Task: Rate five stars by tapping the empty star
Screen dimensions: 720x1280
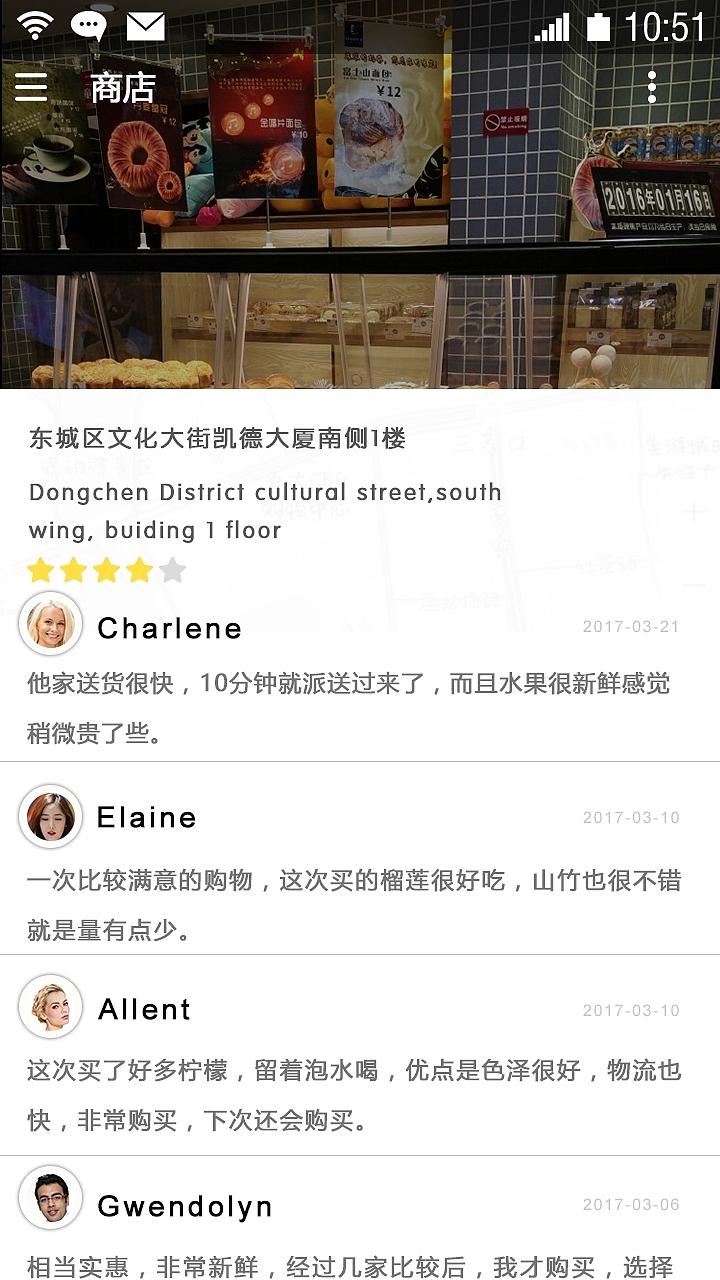Action: pyautogui.click(x=172, y=569)
